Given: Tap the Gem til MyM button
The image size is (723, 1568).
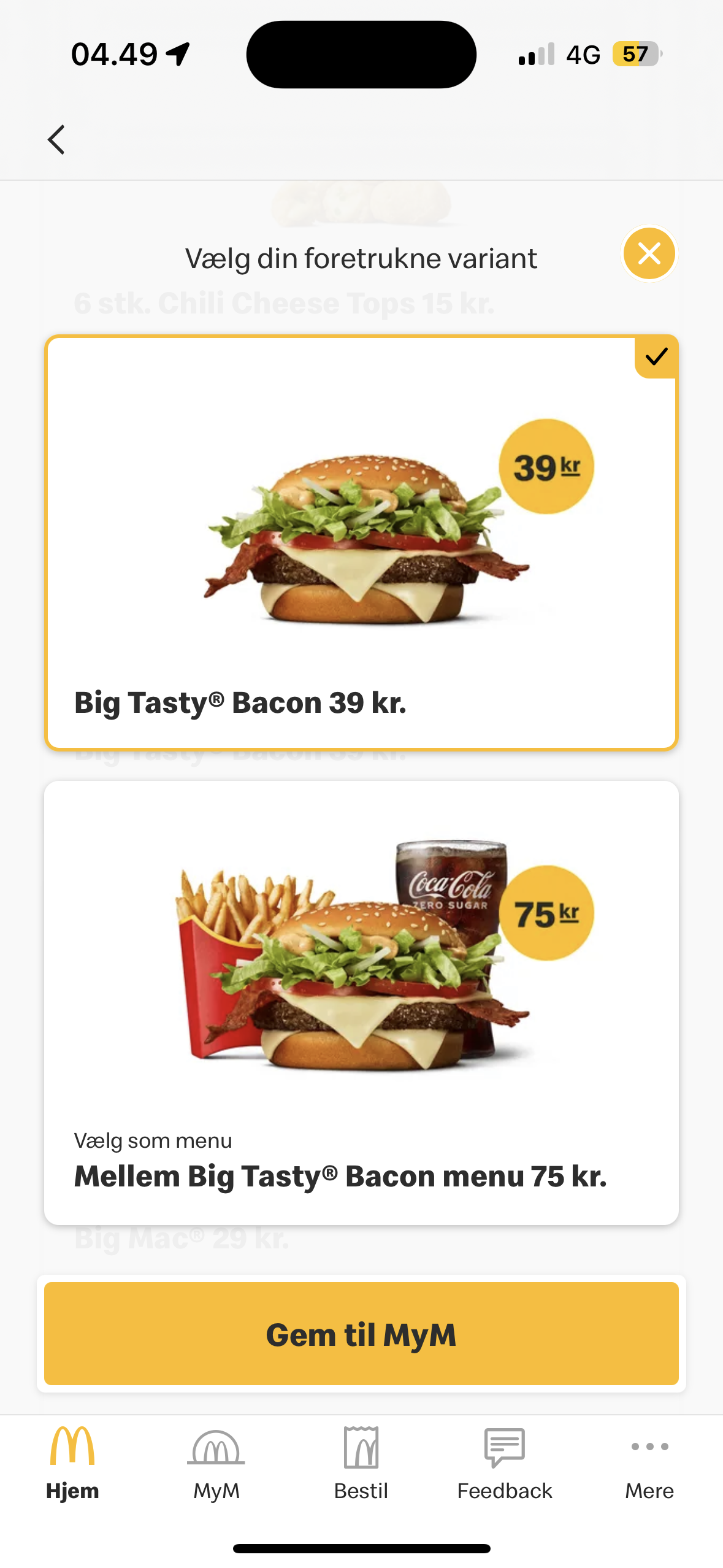Looking at the screenshot, I should tap(361, 1334).
